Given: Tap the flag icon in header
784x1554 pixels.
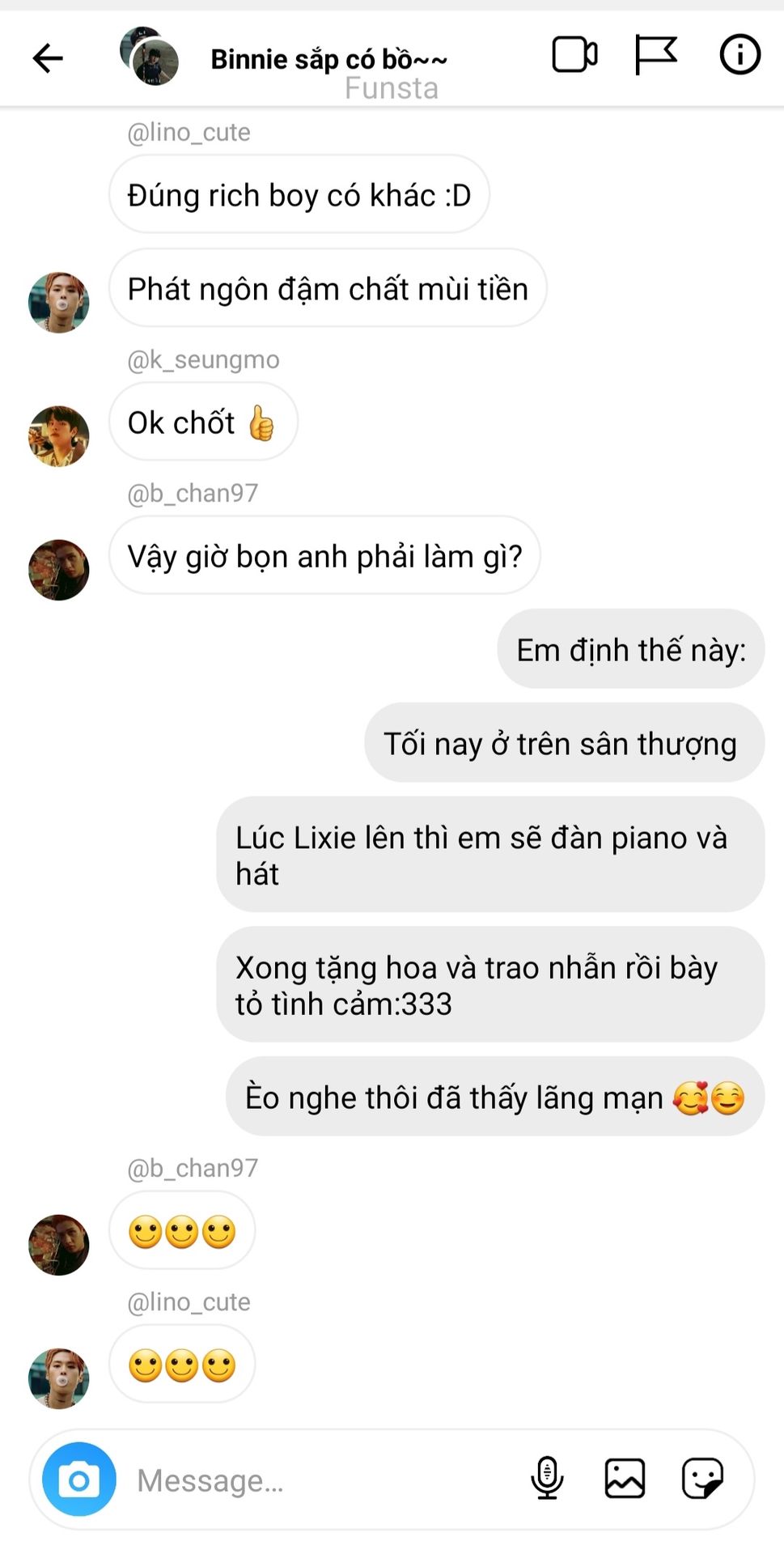Looking at the screenshot, I should coord(655,55).
